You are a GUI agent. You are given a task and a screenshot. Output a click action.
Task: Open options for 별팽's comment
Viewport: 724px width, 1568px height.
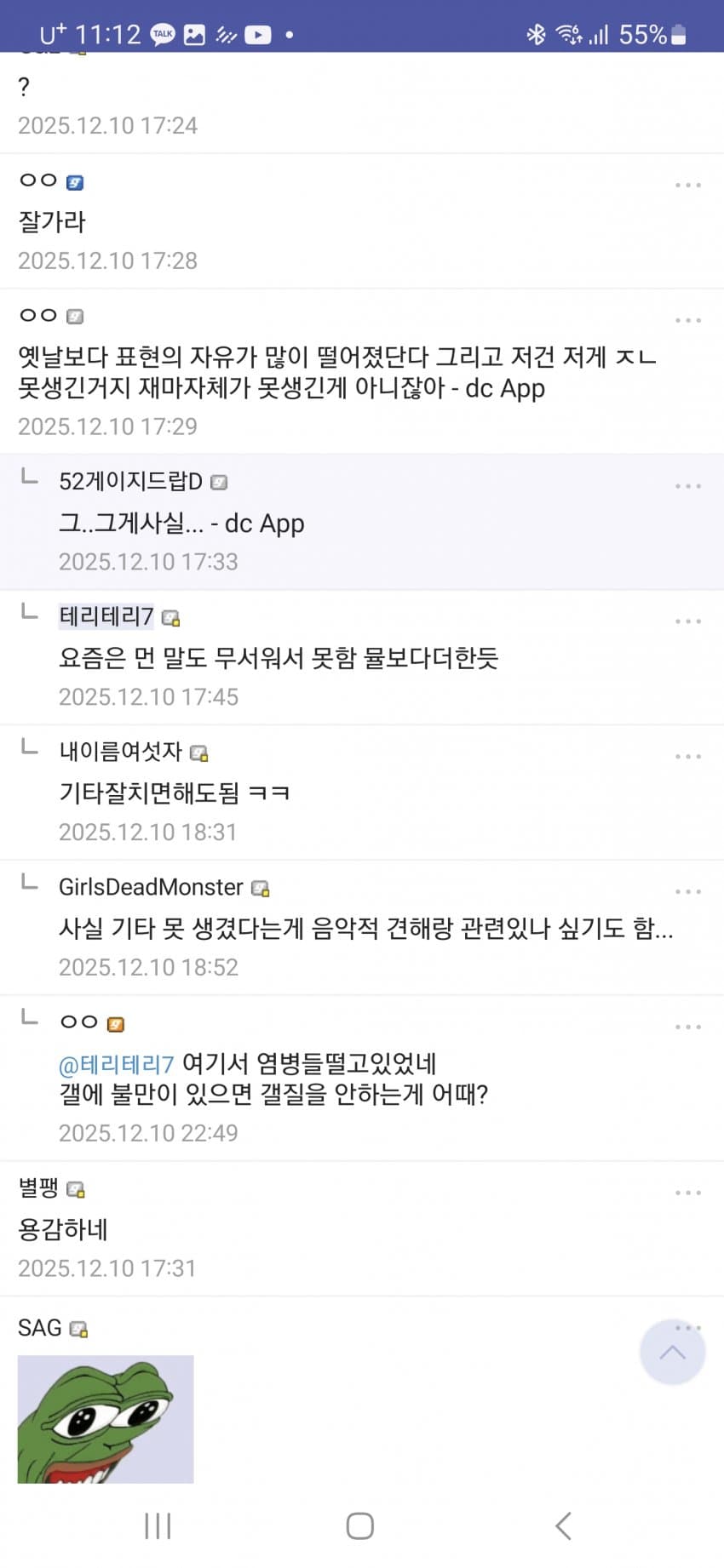click(x=687, y=1193)
